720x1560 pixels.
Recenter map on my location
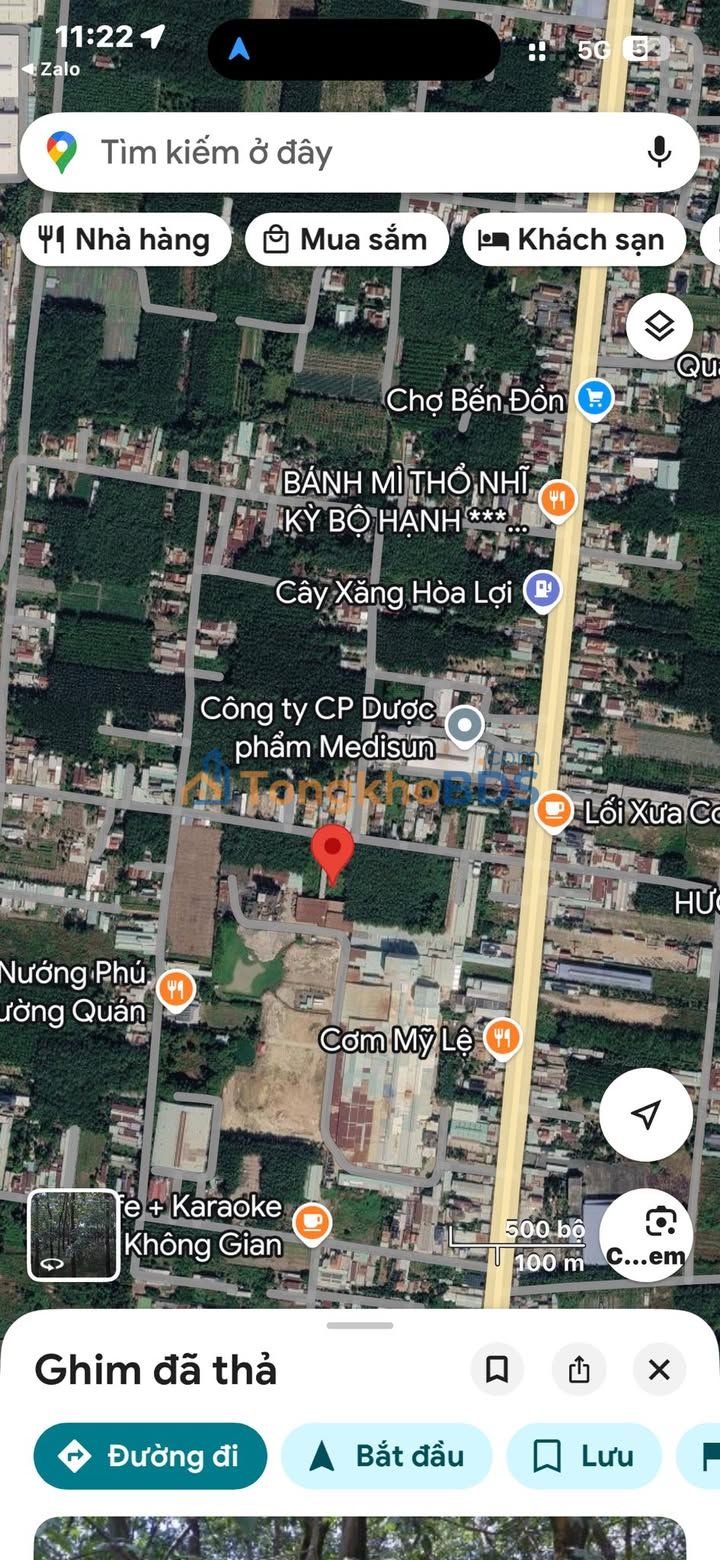[646, 1114]
